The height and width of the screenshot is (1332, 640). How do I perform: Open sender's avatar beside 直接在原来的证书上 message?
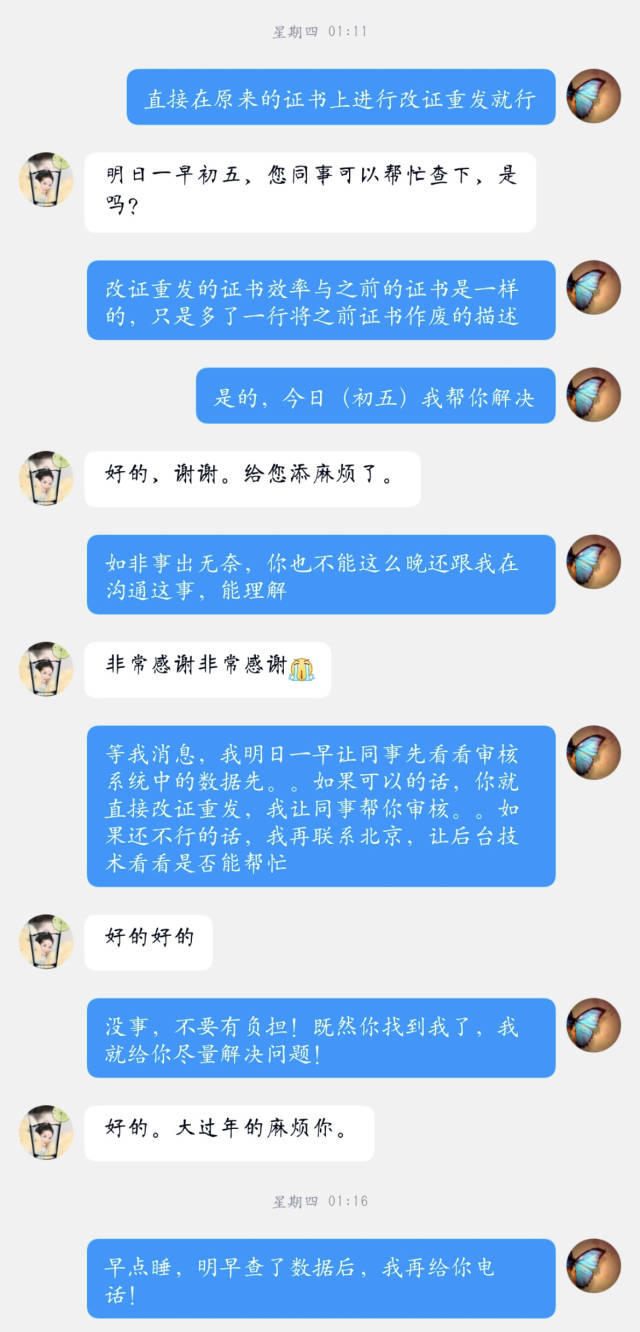click(593, 96)
